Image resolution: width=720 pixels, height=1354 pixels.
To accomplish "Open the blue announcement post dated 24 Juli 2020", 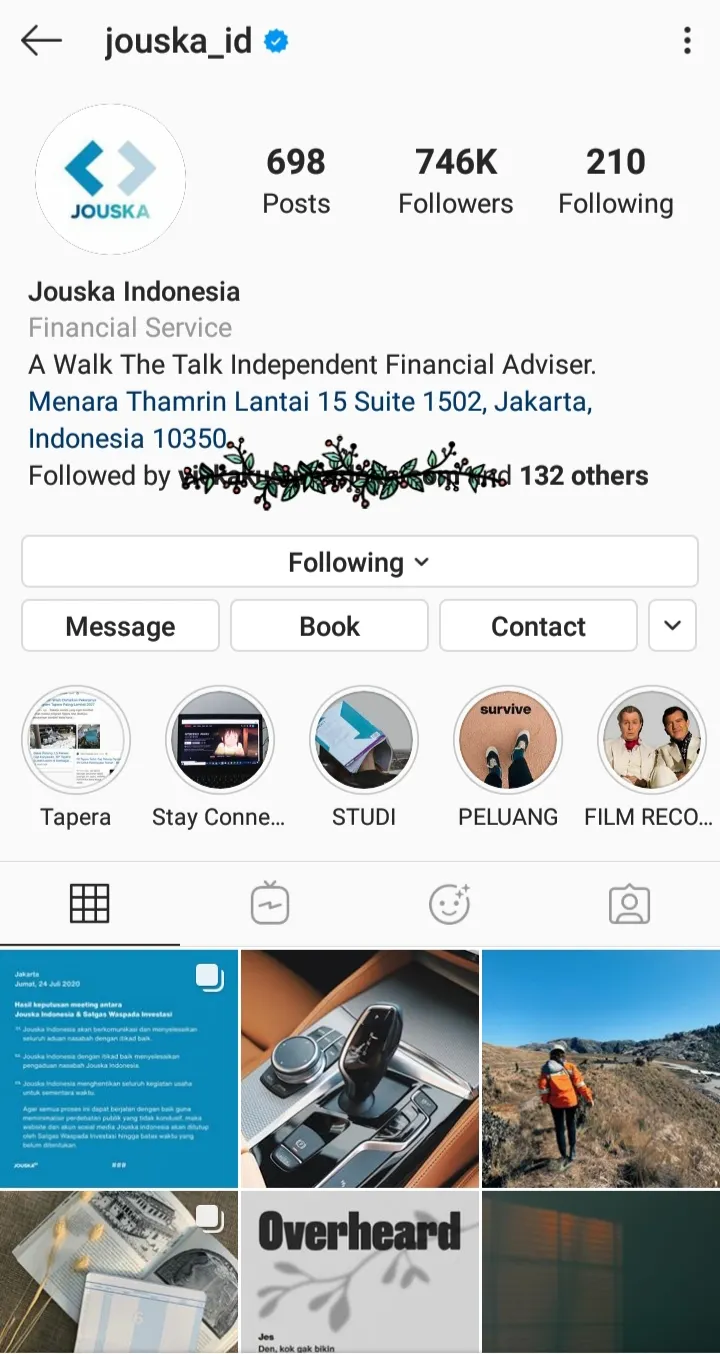I will pos(119,1068).
